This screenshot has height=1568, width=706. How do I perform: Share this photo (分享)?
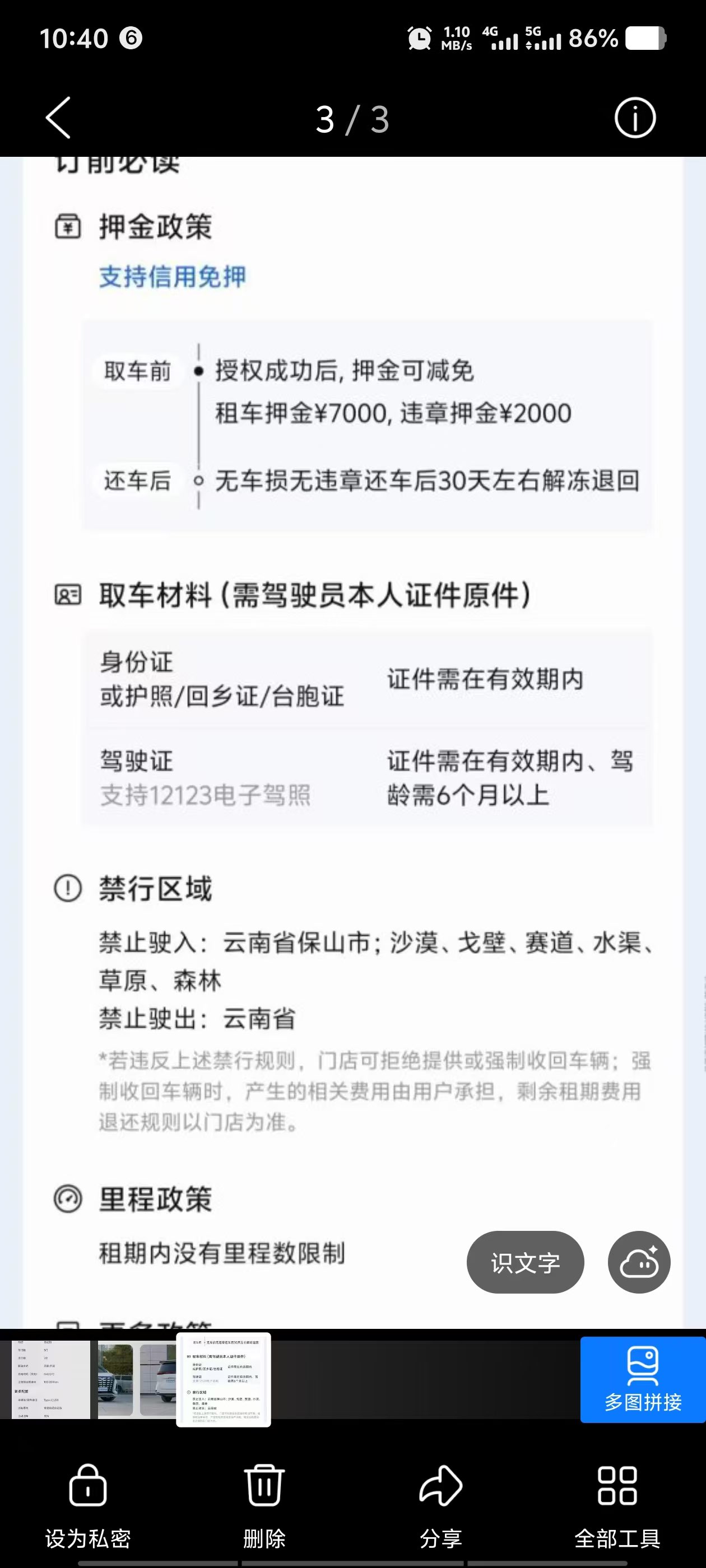point(440,1506)
